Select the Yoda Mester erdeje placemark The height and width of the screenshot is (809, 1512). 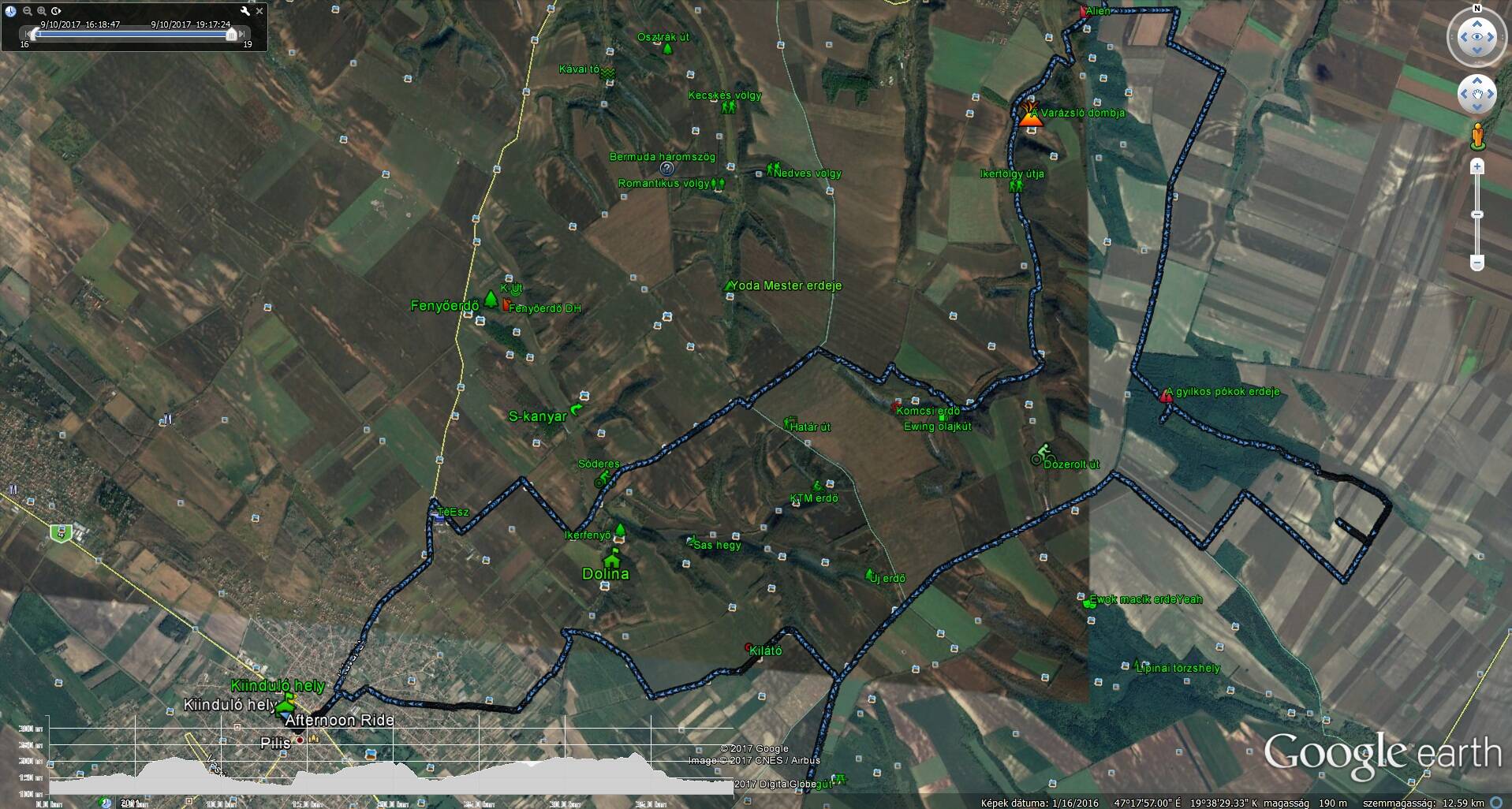[730, 285]
